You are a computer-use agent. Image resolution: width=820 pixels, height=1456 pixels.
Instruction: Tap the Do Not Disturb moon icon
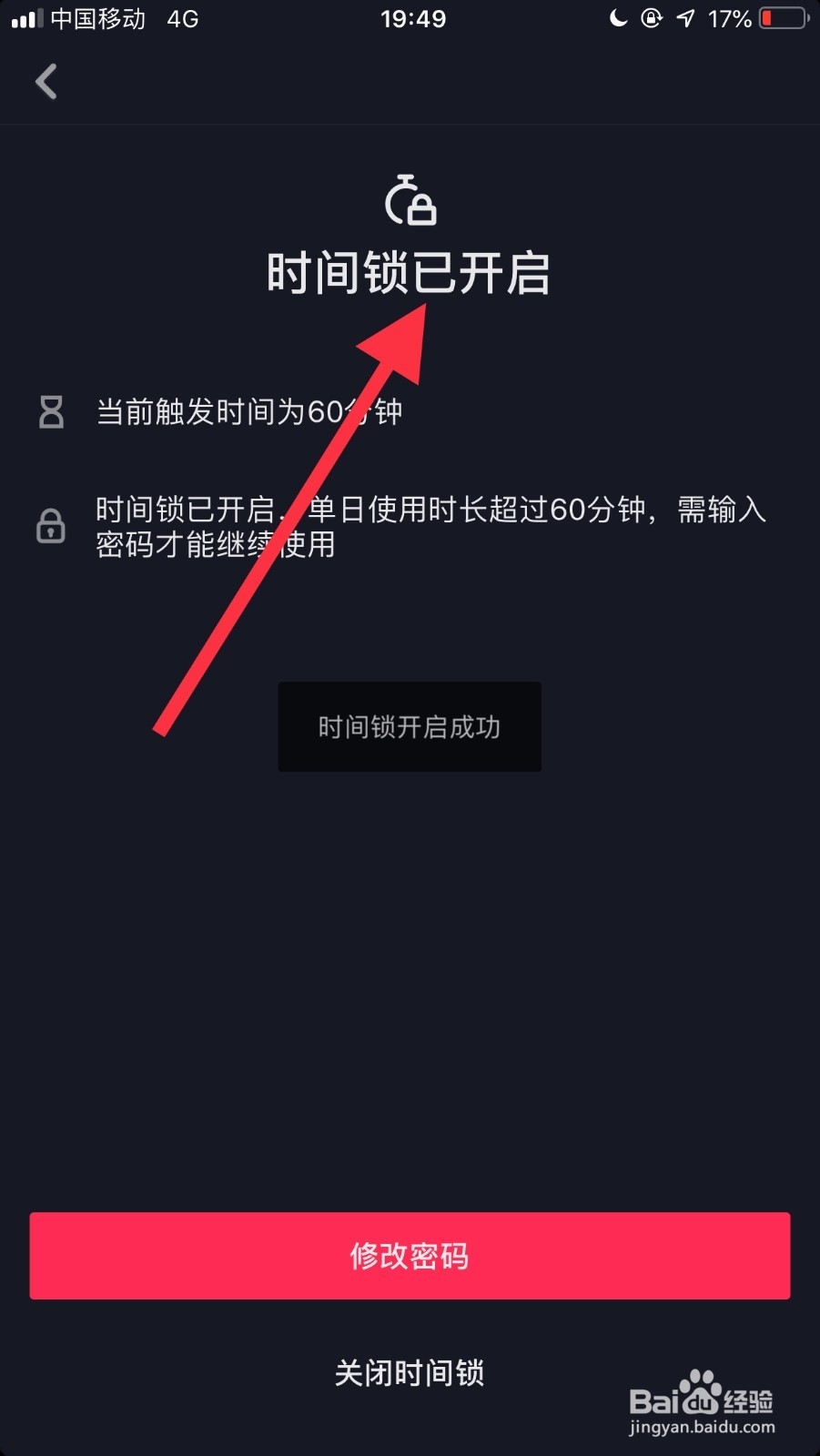[618, 18]
